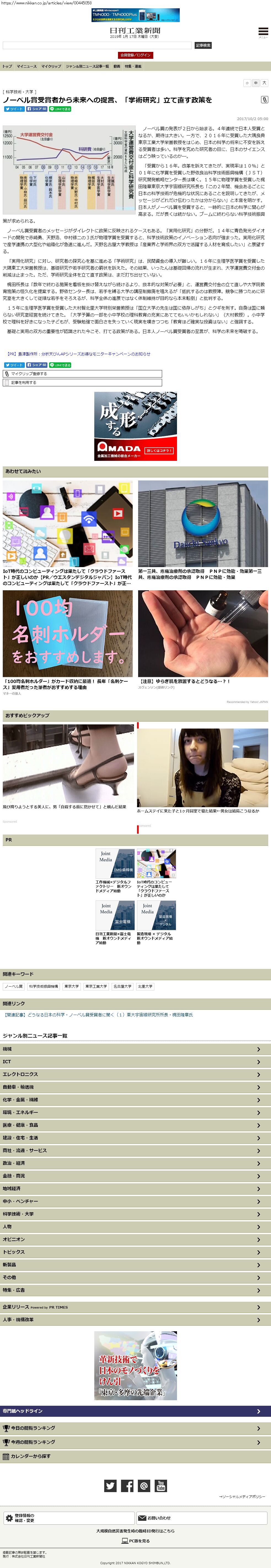The width and height of the screenshot is (271, 1568).
Task: Tap the 記事検索 search button
Action: pyautogui.click(x=203, y=46)
